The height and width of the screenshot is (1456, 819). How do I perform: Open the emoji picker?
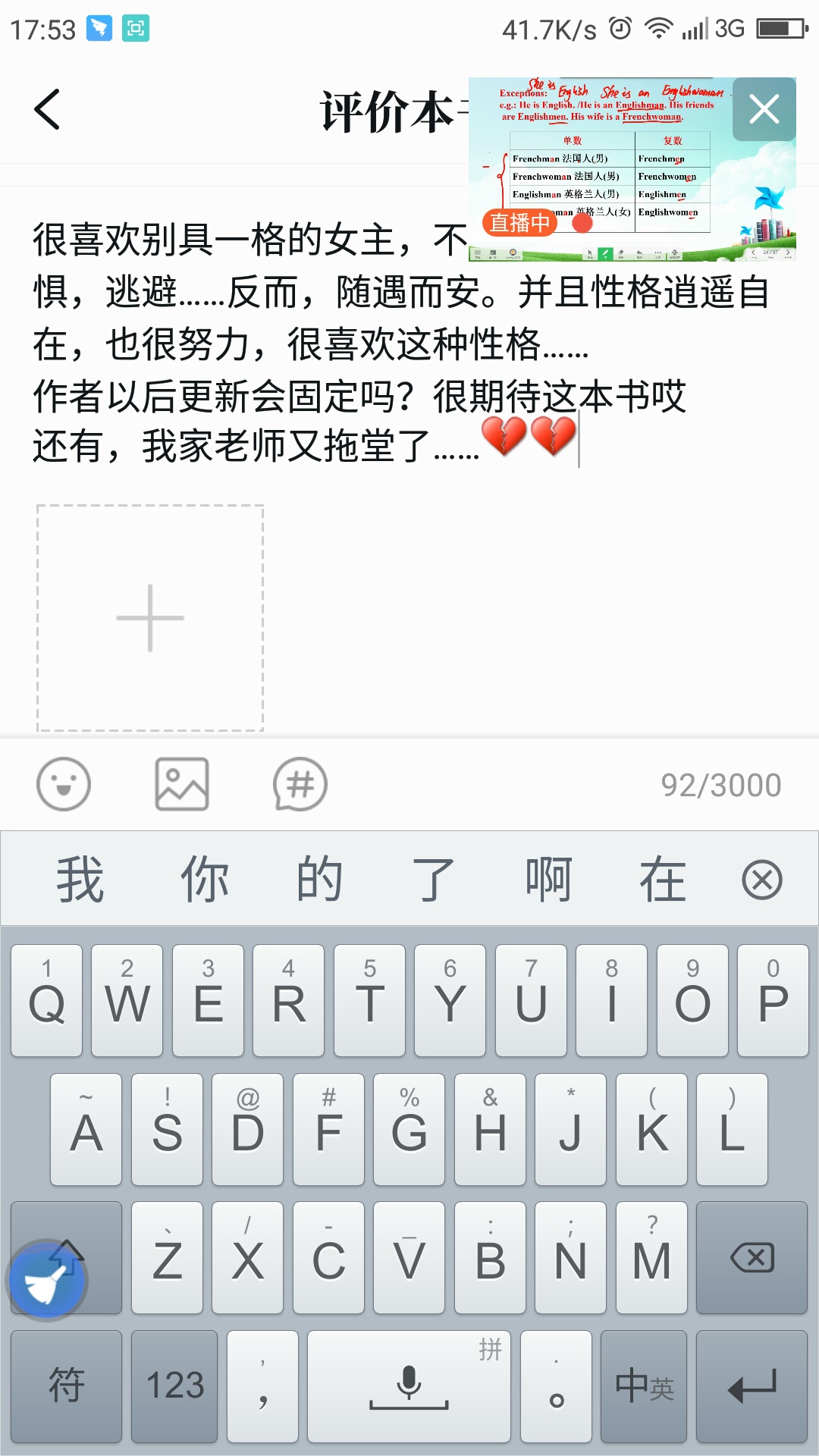[x=64, y=784]
